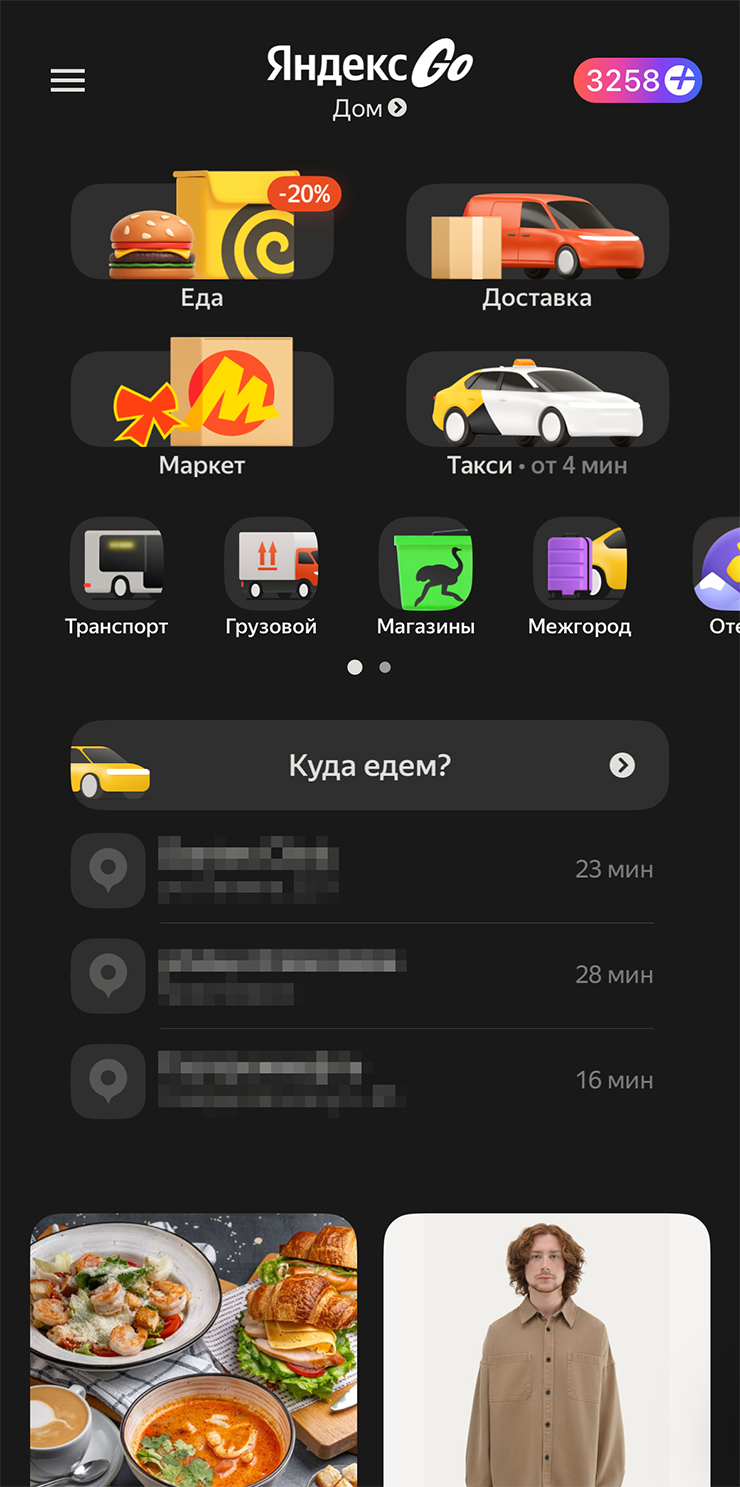Tap the Дом address selector

coord(369,108)
